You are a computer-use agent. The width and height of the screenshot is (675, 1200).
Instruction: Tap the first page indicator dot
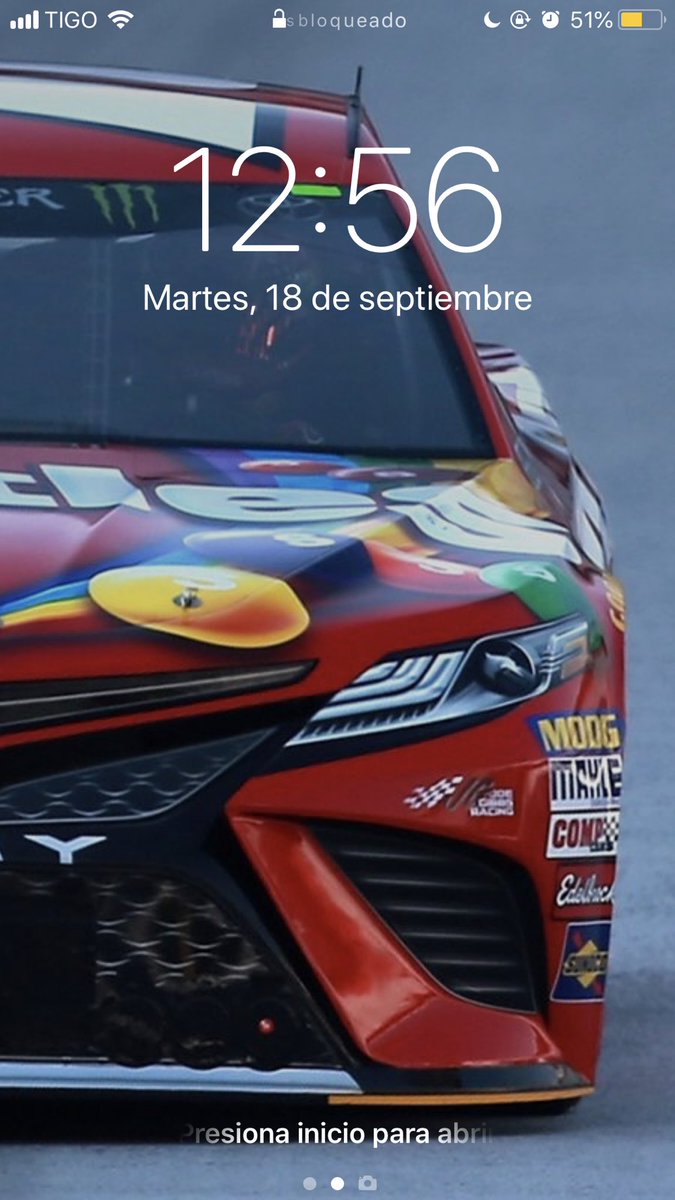(310, 1183)
